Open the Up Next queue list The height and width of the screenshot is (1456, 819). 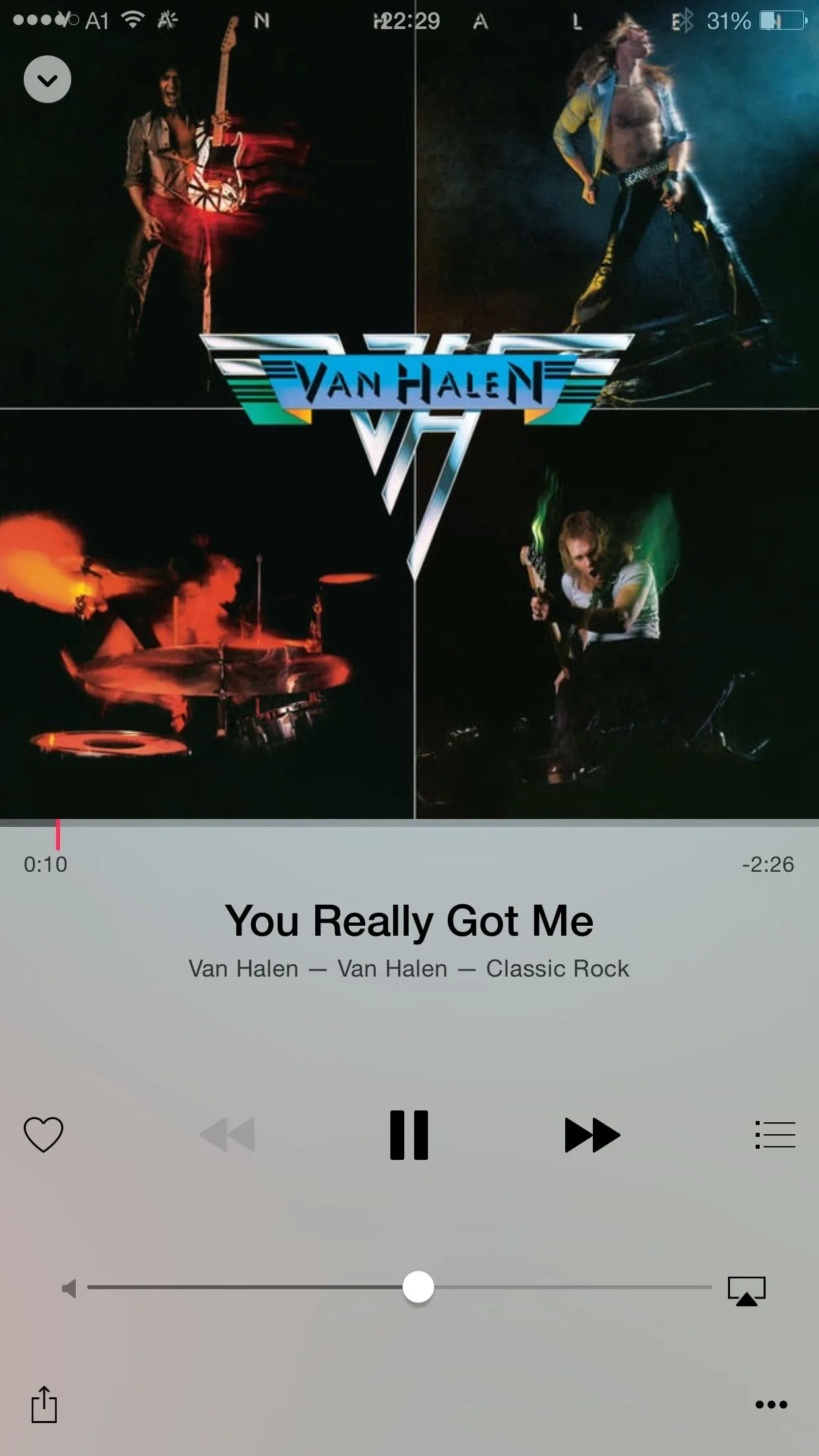[775, 1135]
